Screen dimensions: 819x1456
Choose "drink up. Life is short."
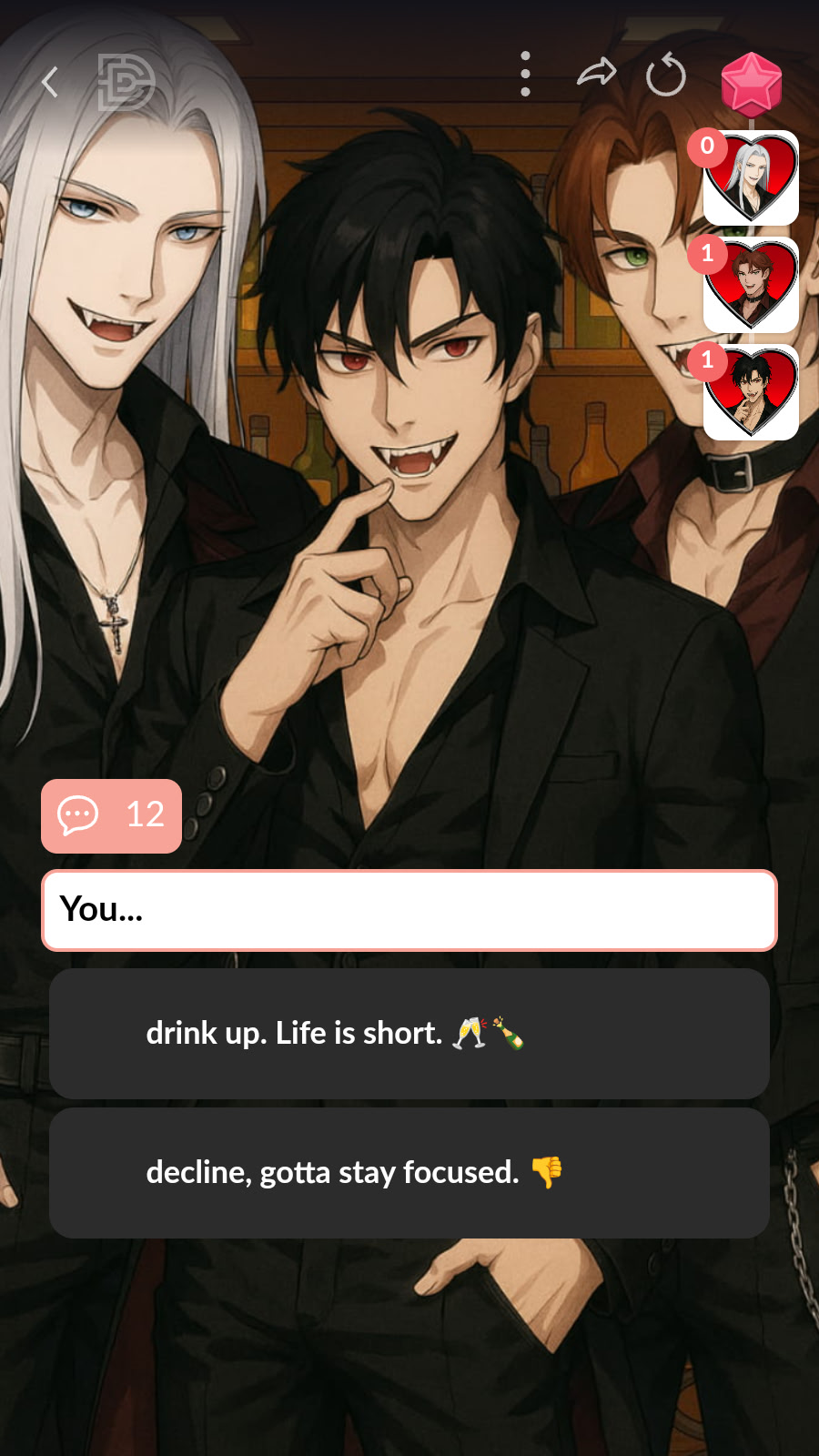point(409,1034)
